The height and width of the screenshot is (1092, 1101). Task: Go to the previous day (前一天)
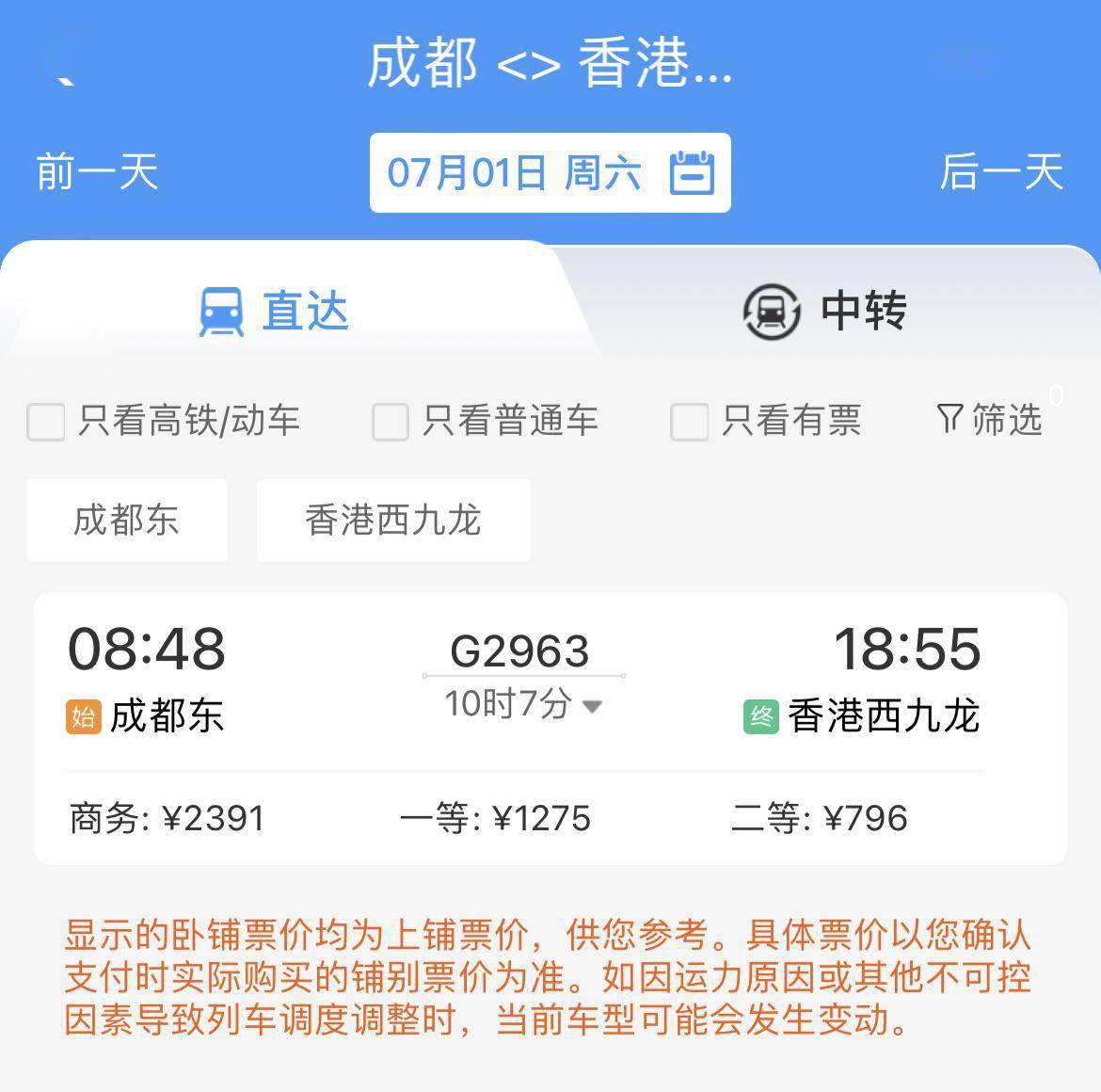[97, 172]
